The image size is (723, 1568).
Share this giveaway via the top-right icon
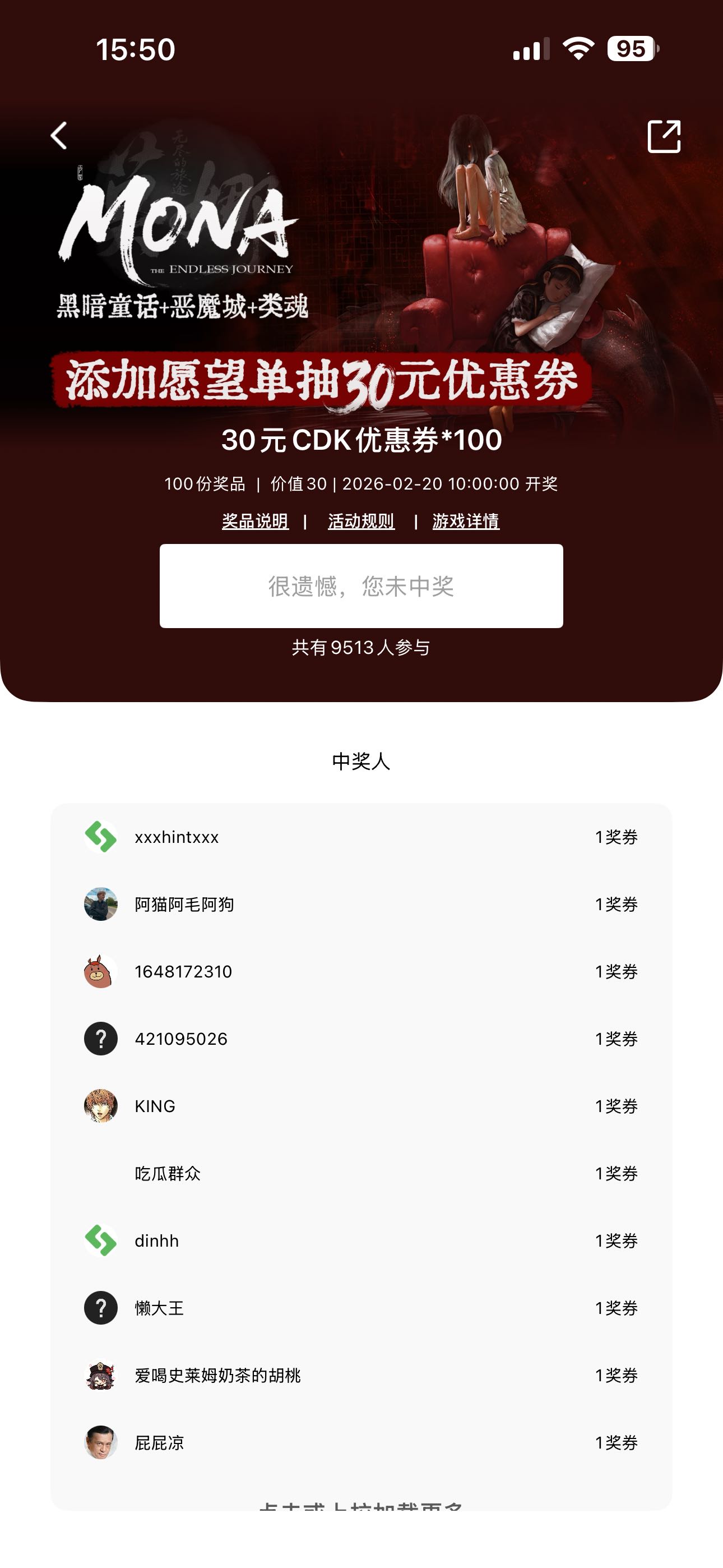point(664,136)
